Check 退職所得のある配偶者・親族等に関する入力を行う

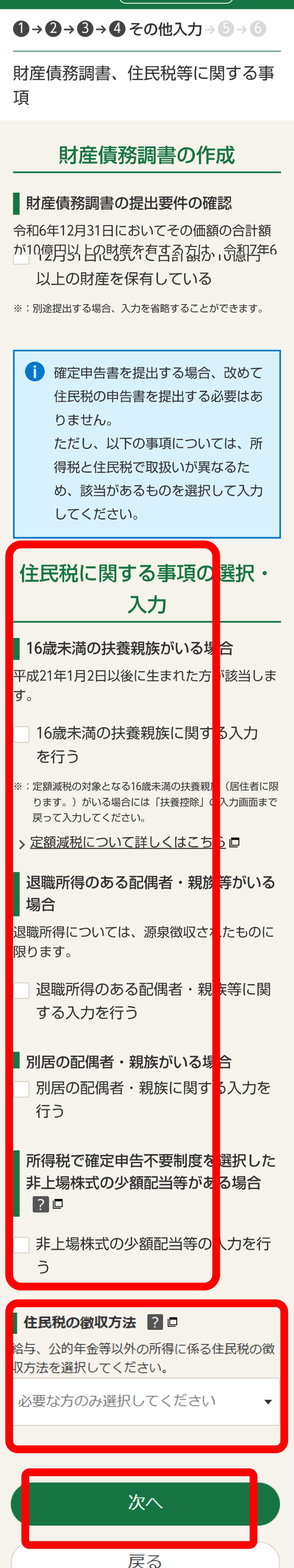click(x=21, y=990)
